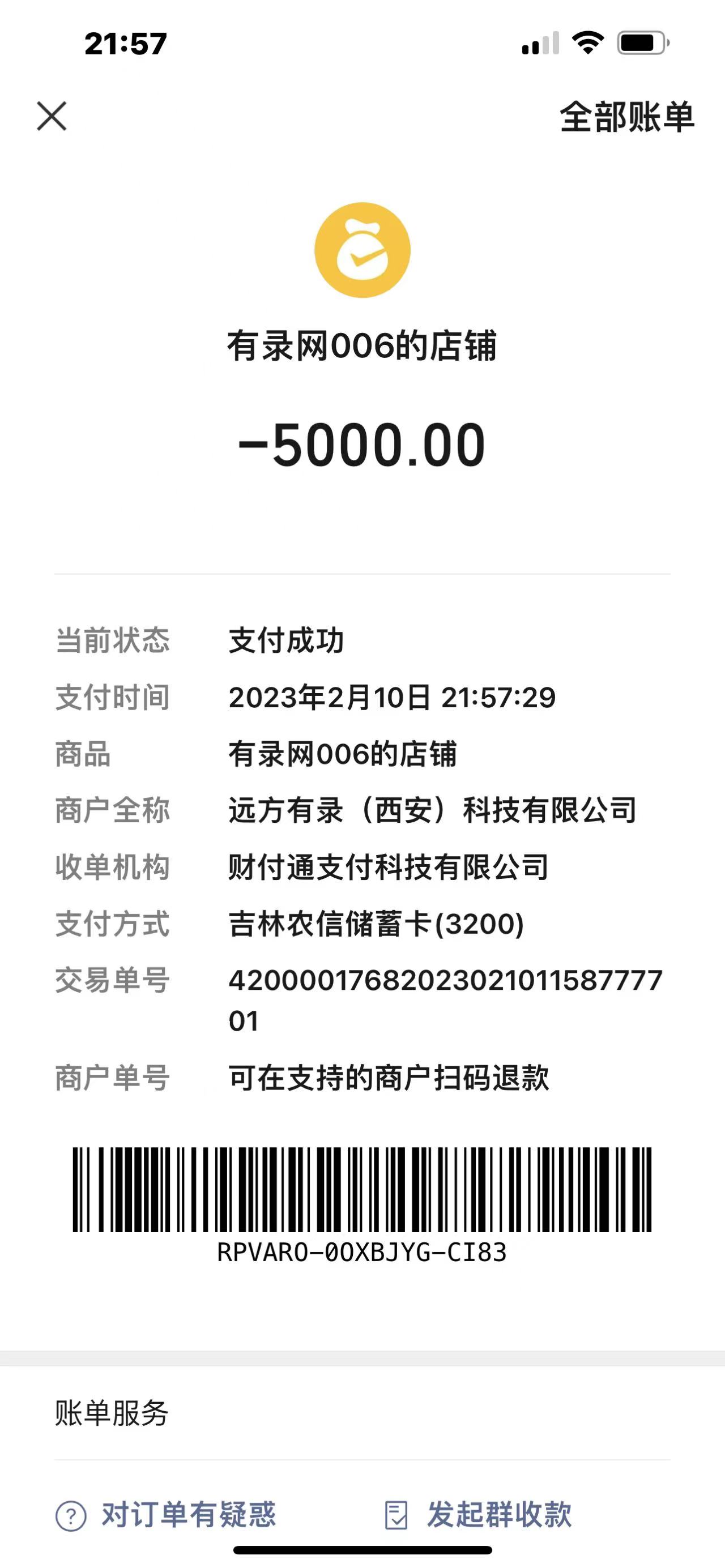Close the payment detail page
This screenshot has height=1568, width=725.
coord(52,116)
